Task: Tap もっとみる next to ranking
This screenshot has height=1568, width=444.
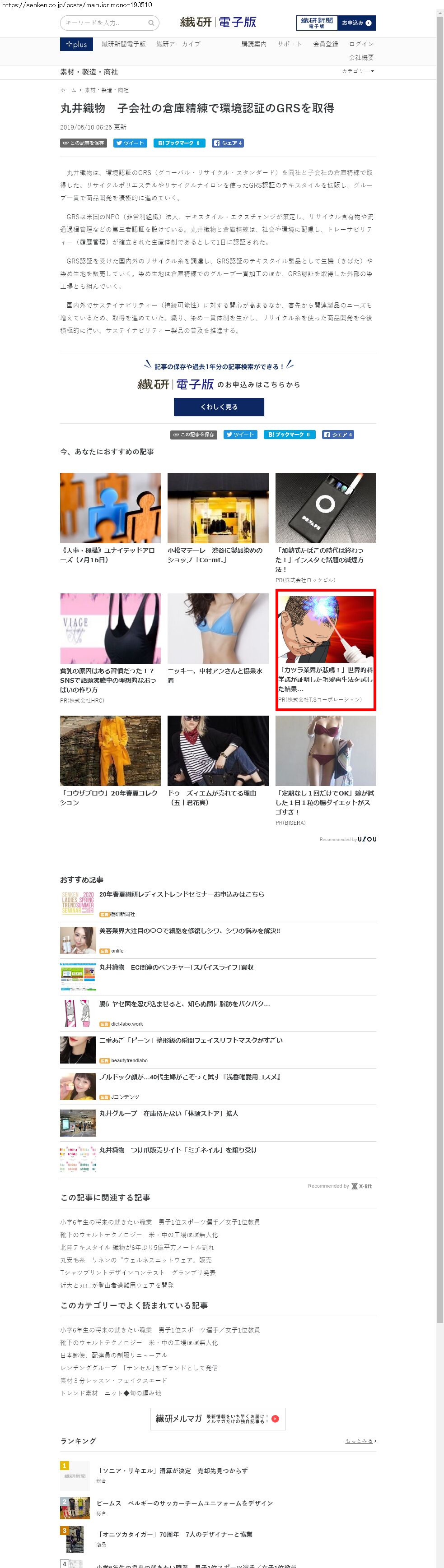Action: click(x=360, y=1441)
